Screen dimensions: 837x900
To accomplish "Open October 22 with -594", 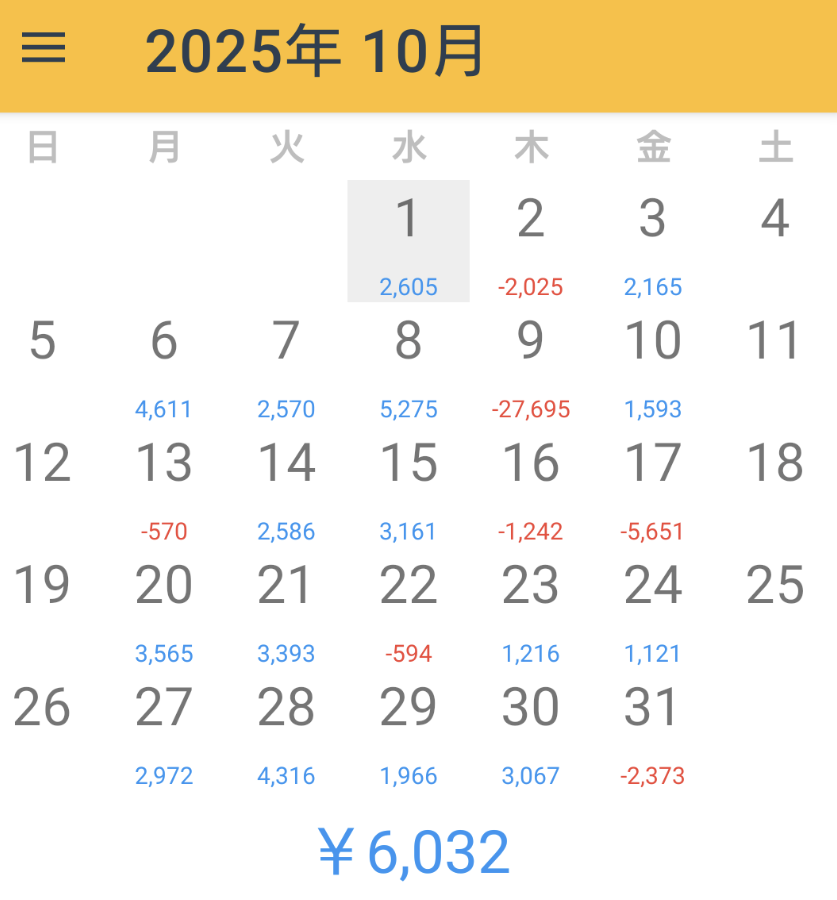I will click(x=408, y=607).
